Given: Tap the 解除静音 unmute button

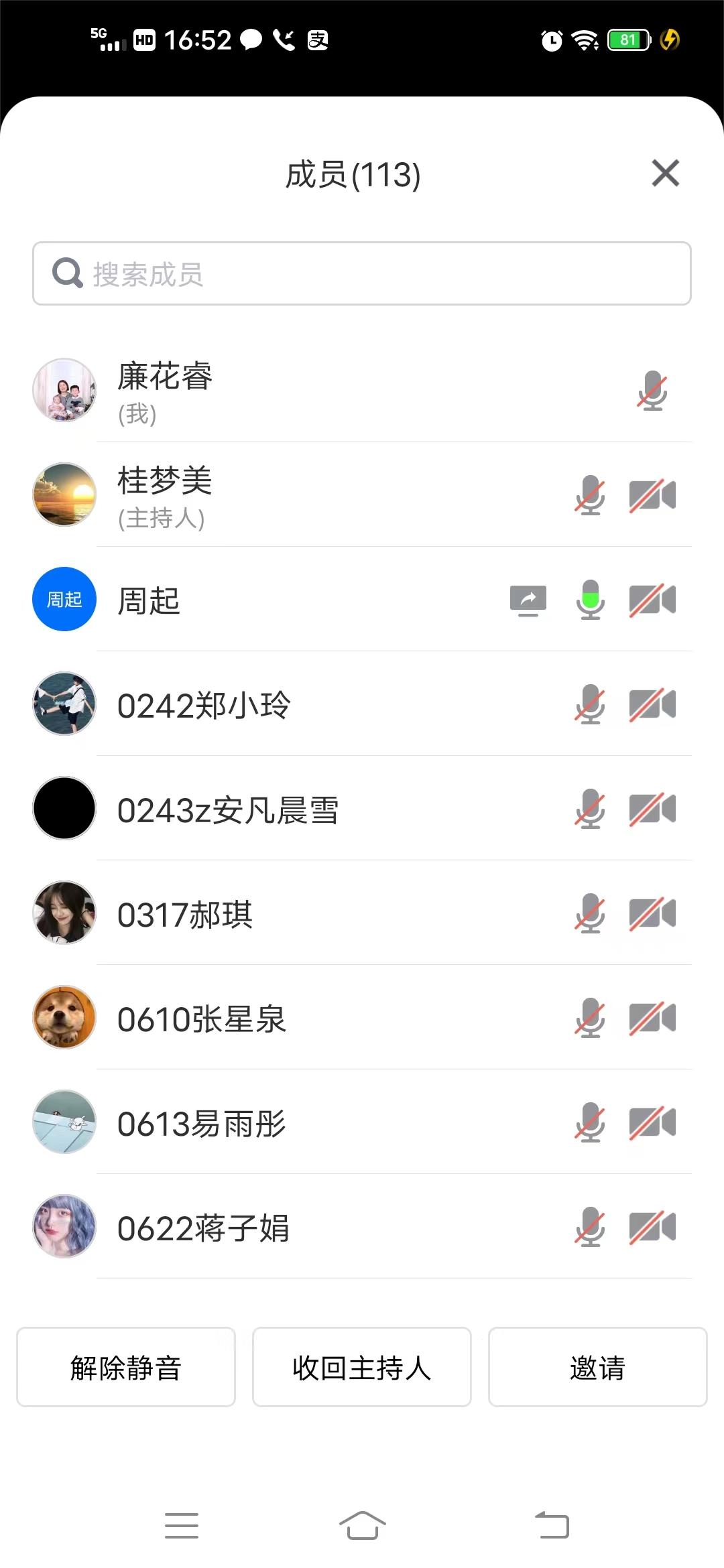Looking at the screenshot, I should coord(126,1367).
